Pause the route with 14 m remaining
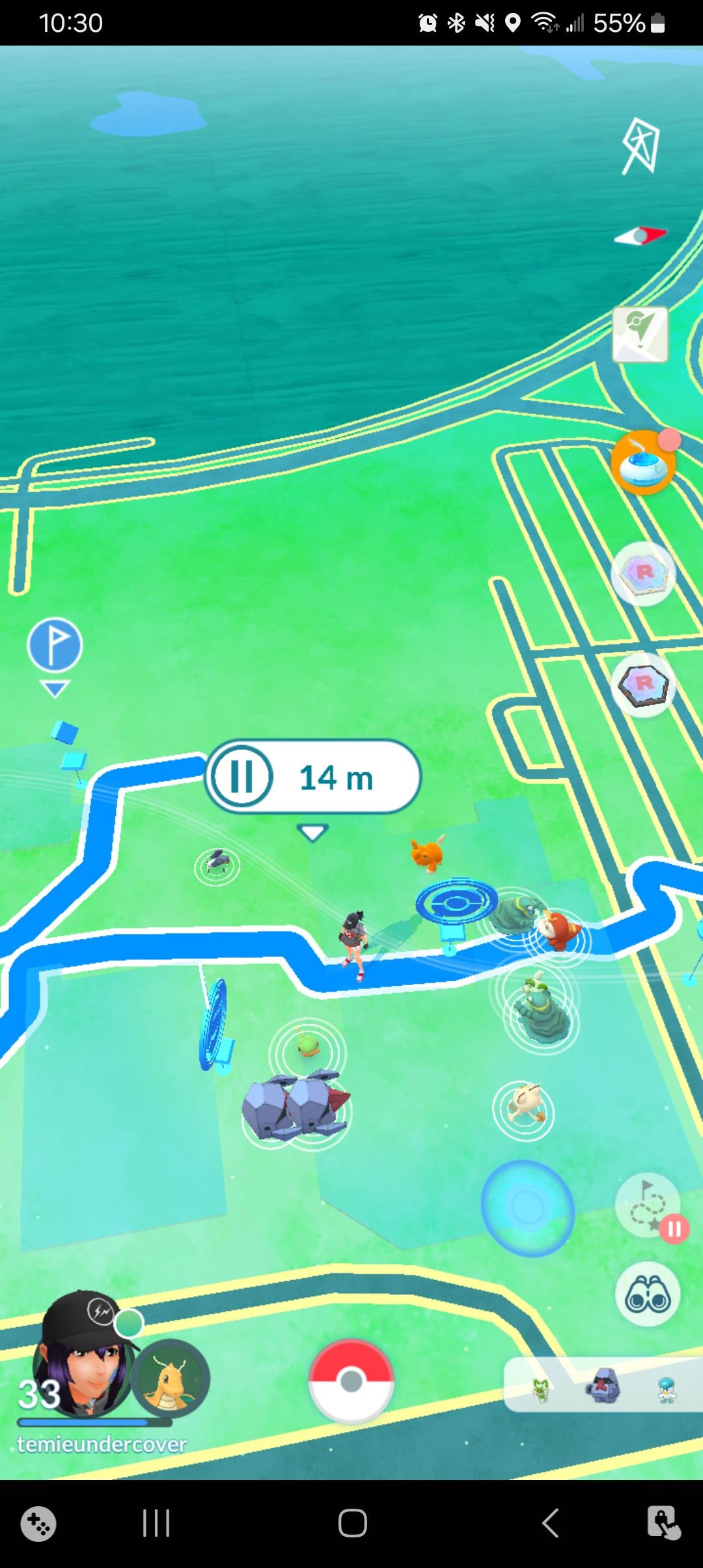Image resolution: width=703 pixels, height=1568 pixels. [x=241, y=777]
